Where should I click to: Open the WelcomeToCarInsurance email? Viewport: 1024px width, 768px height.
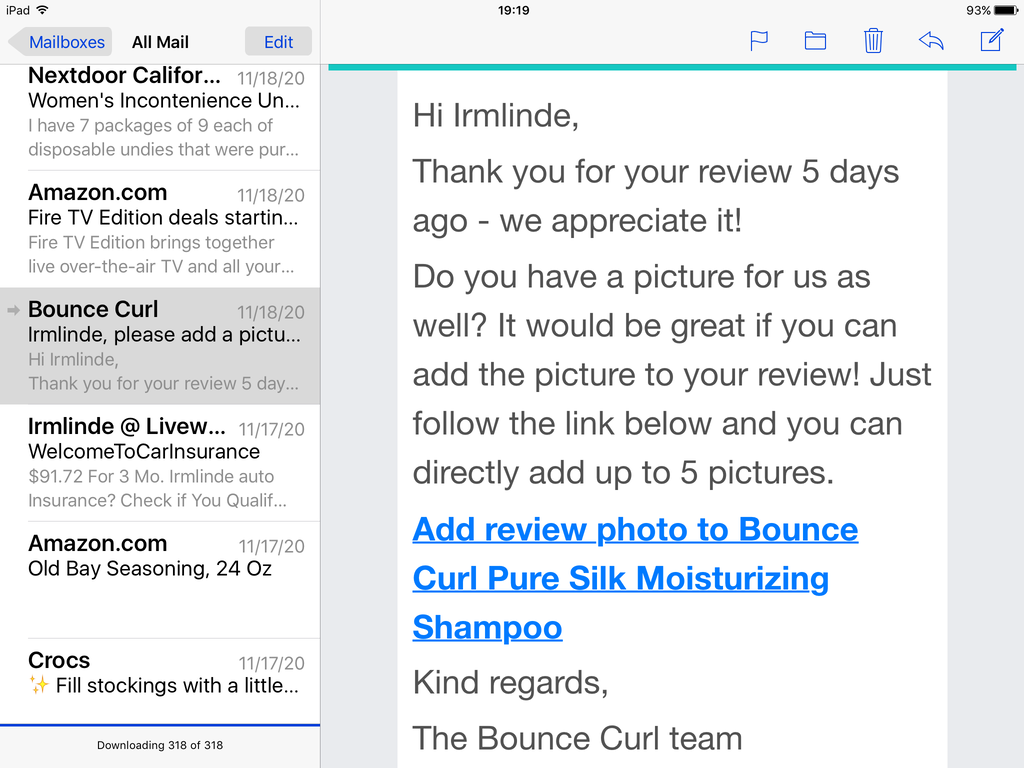[x=160, y=463]
